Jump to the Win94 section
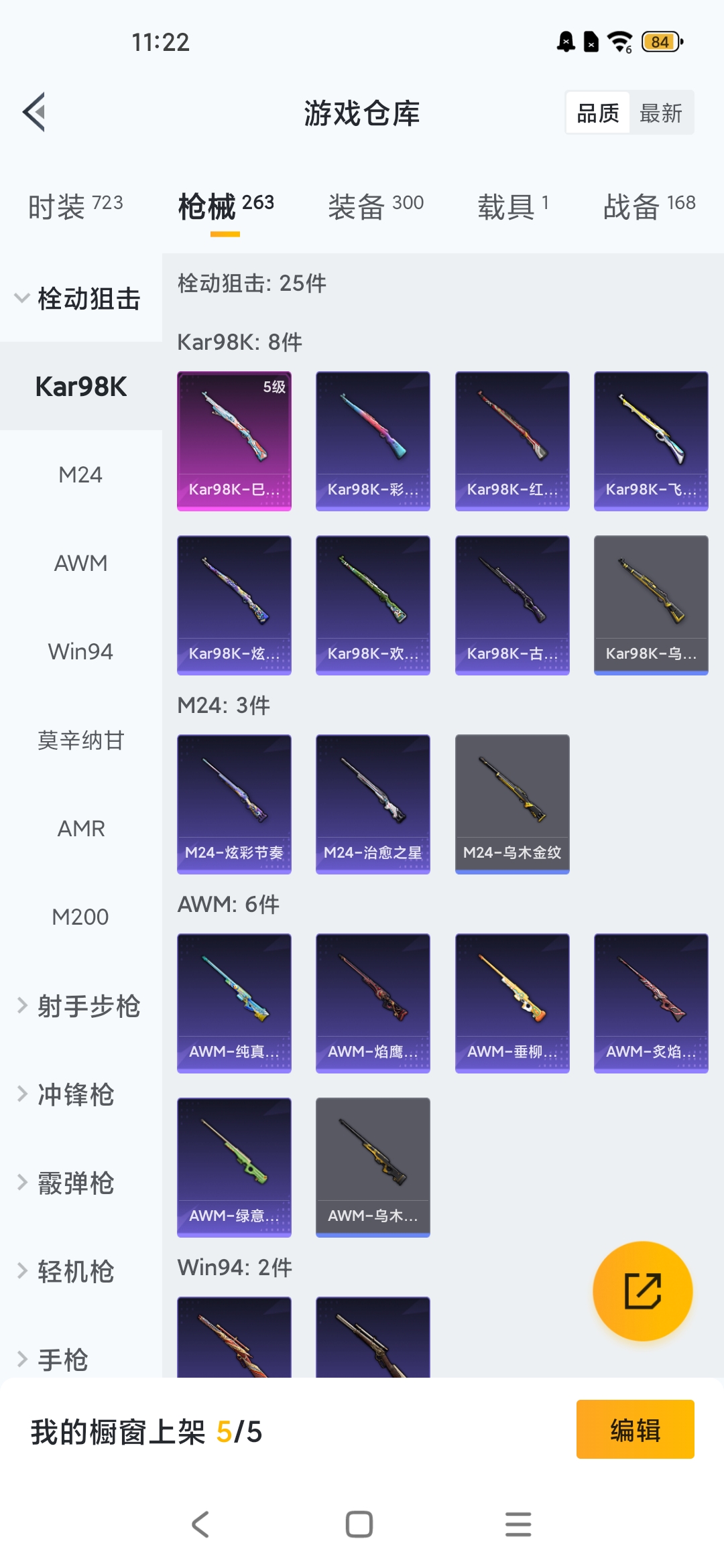Screen dimensions: 724x1568 tap(80, 651)
